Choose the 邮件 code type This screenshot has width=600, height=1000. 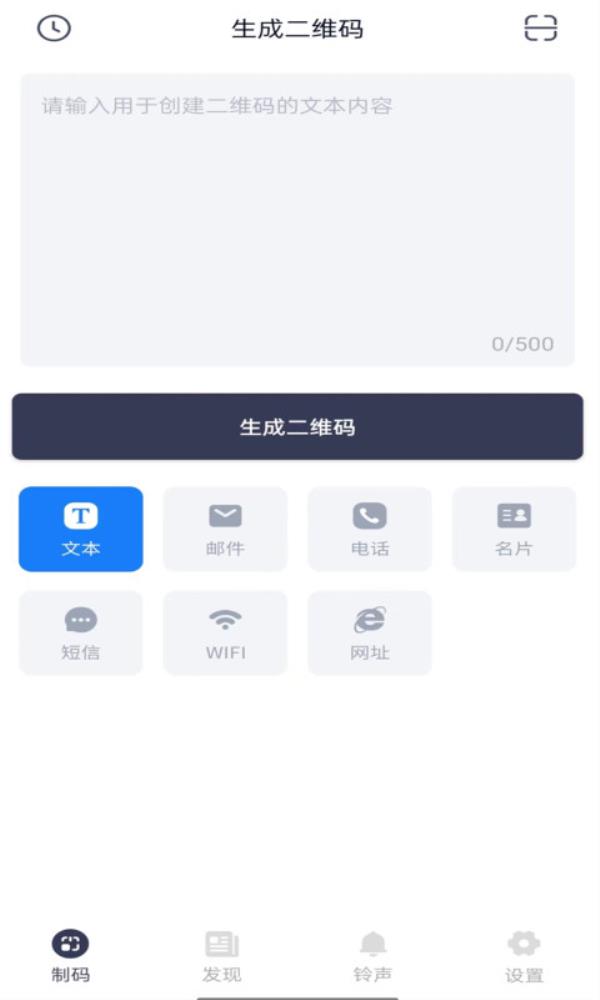click(x=225, y=529)
